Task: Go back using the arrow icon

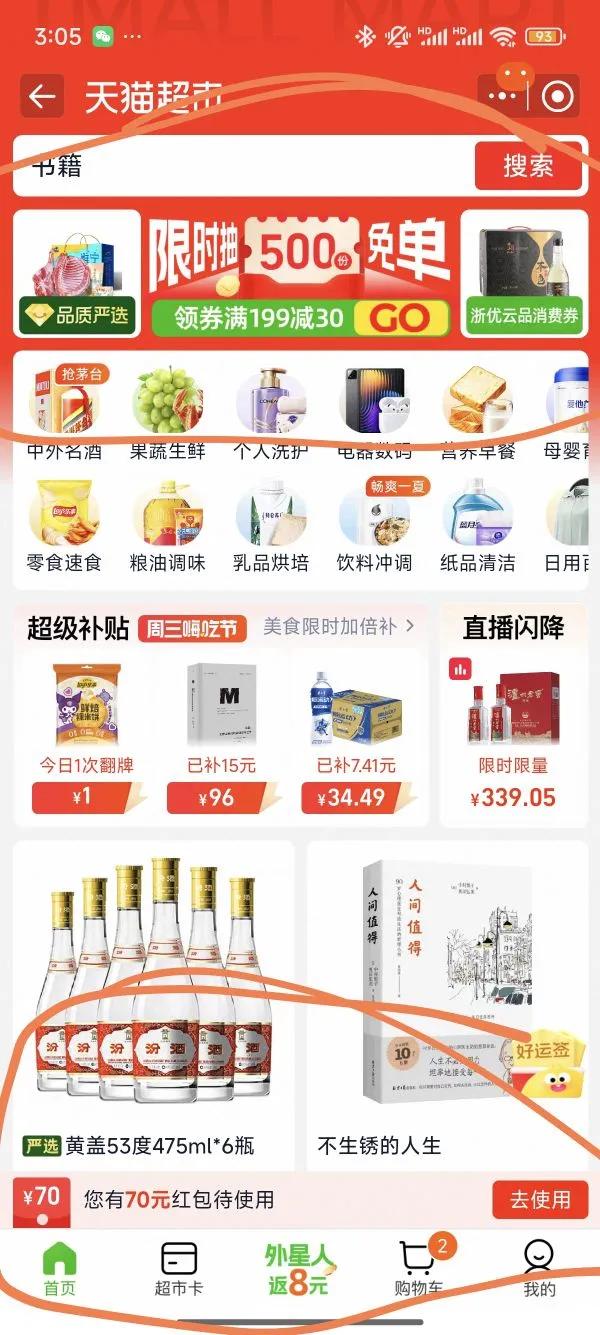Action: point(42,97)
